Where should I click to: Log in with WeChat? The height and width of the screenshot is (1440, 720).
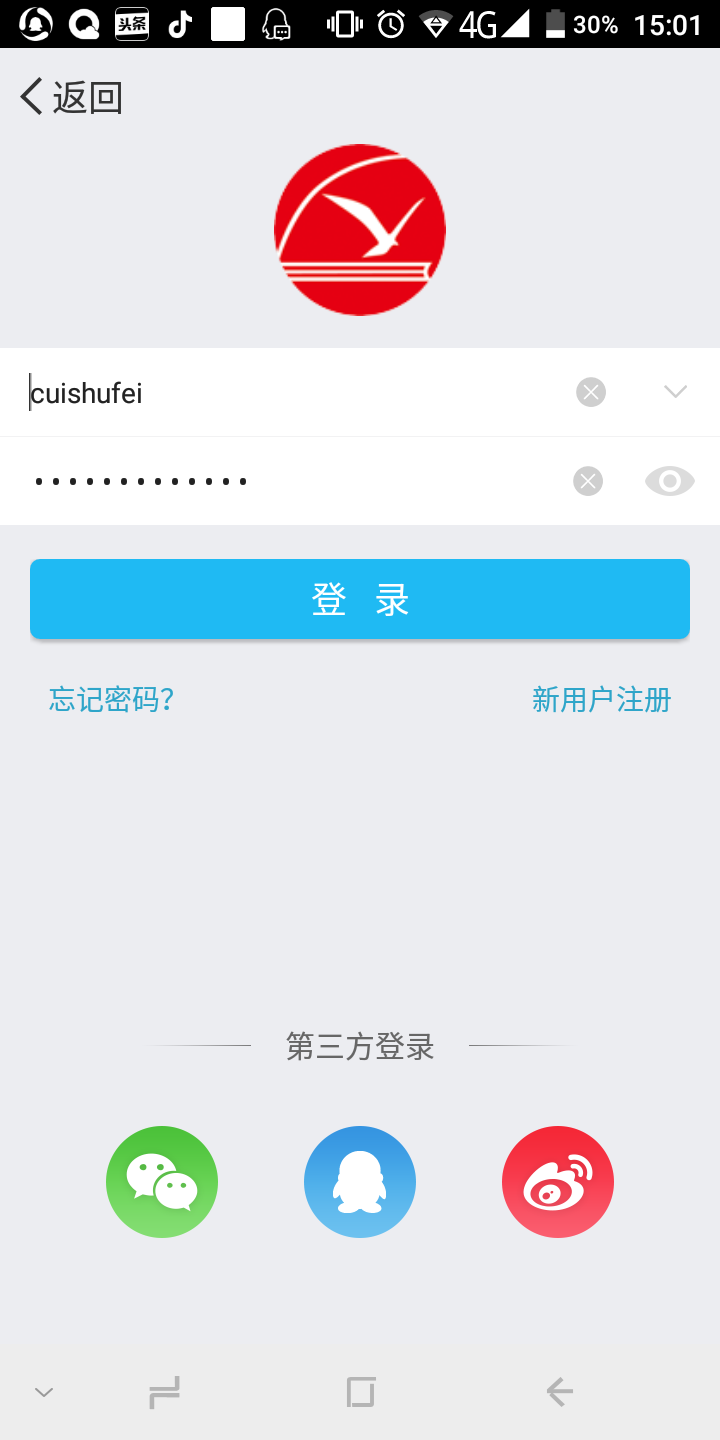tap(162, 1182)
